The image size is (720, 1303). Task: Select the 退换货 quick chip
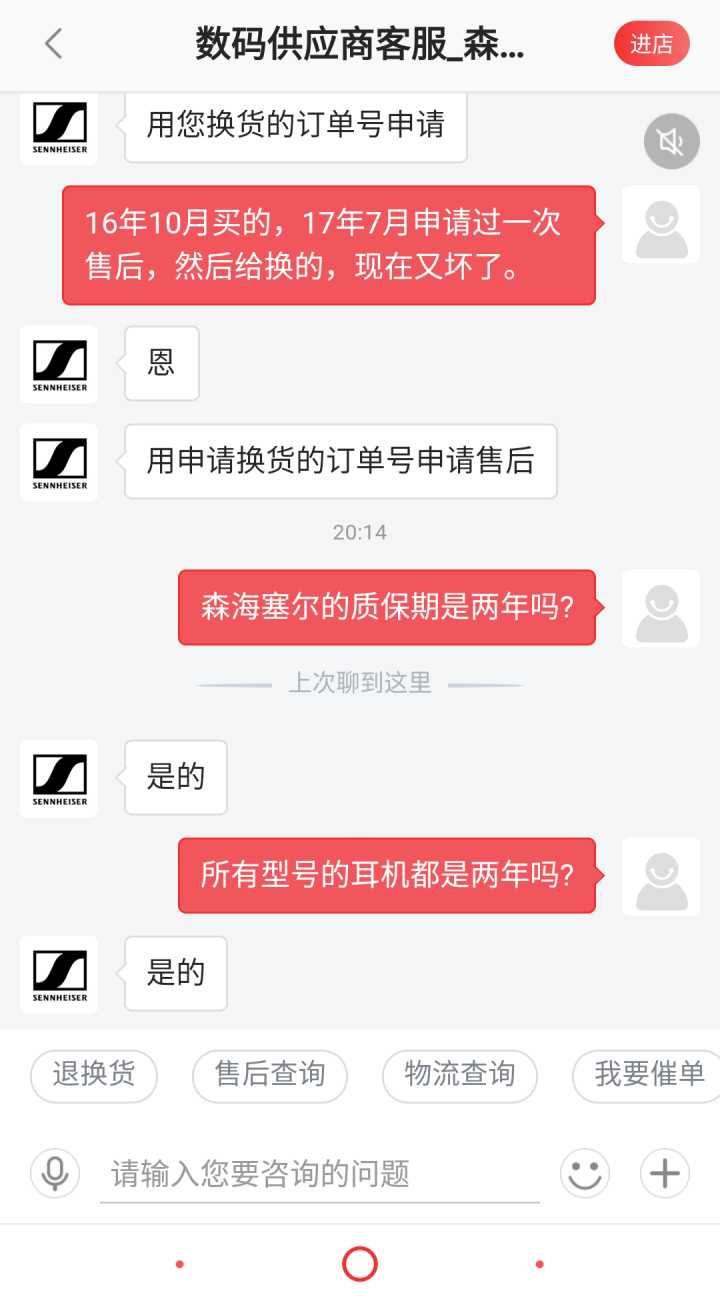point(94,1075)
